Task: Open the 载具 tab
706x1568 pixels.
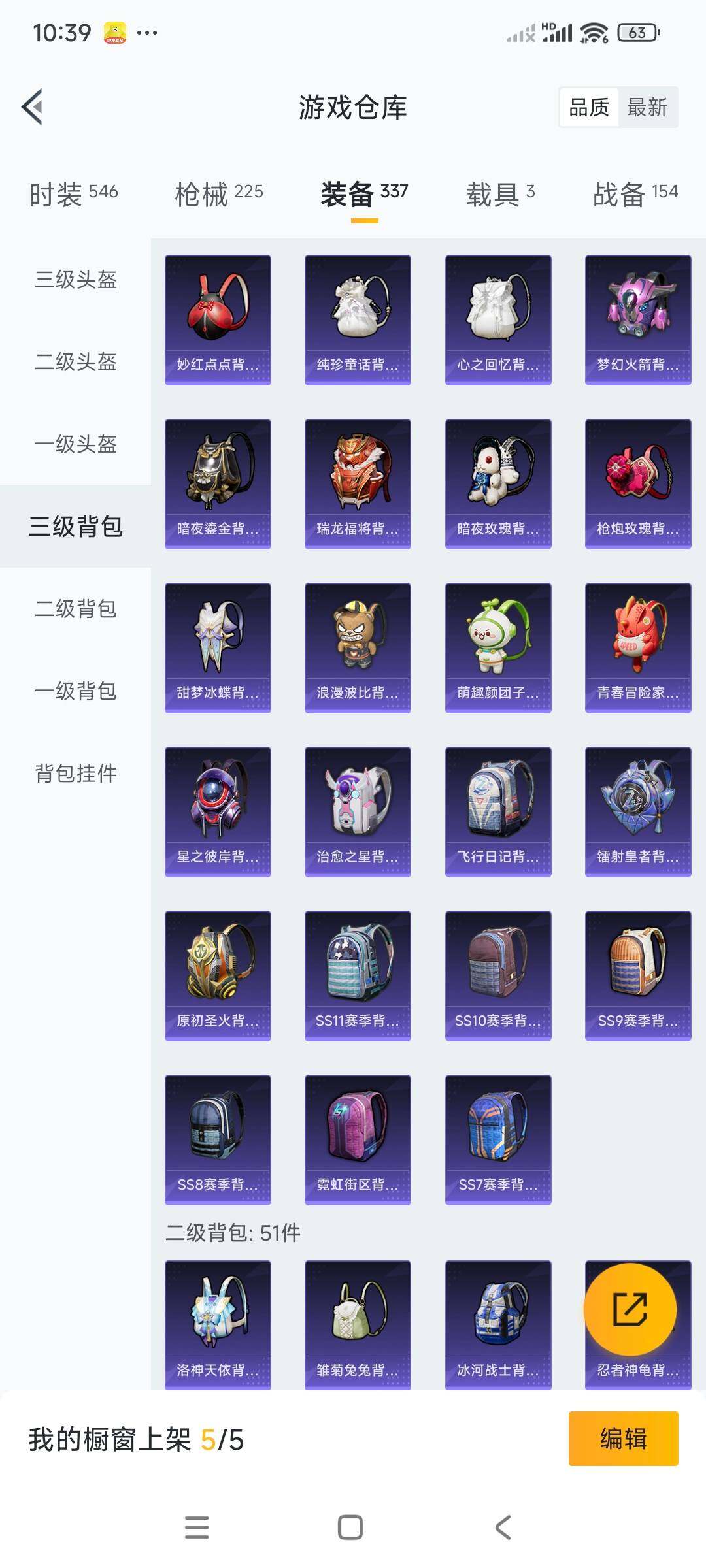Action: pyautogui.click(x=501, y=193)
